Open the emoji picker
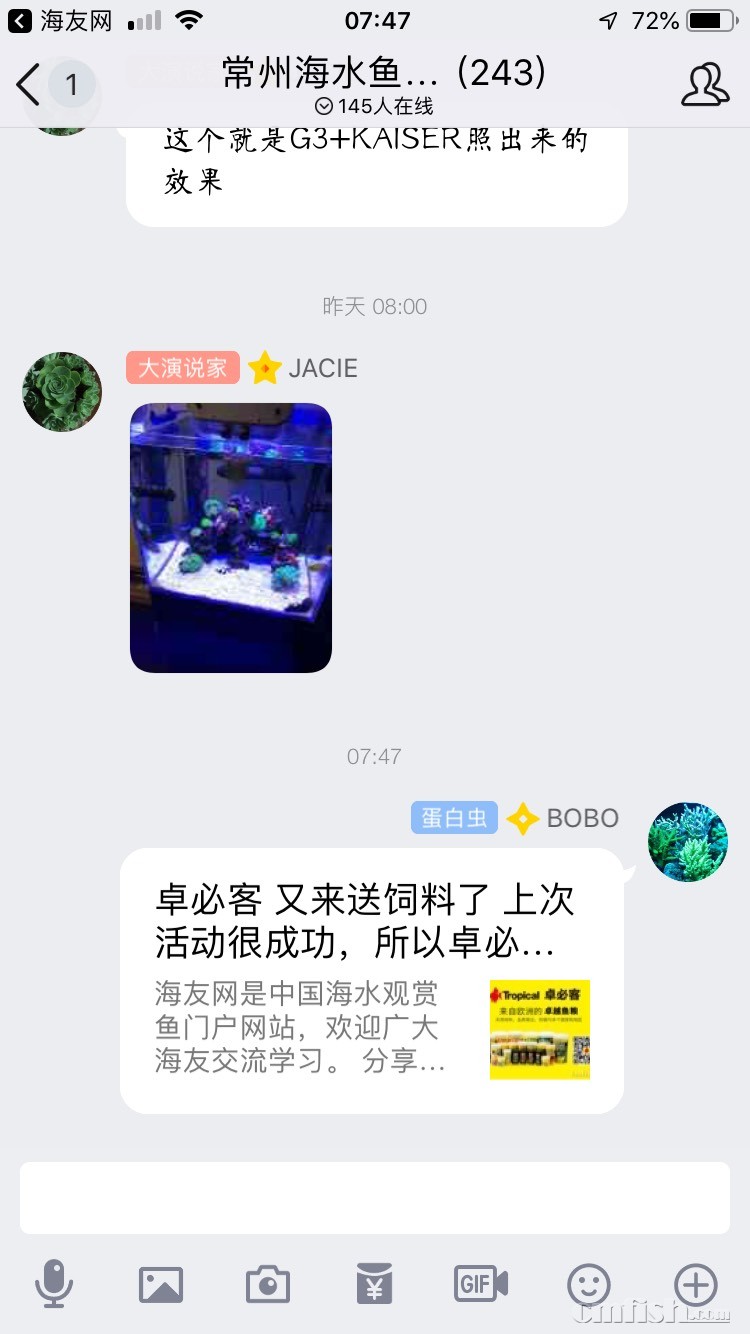 (x=588, y=1283)
